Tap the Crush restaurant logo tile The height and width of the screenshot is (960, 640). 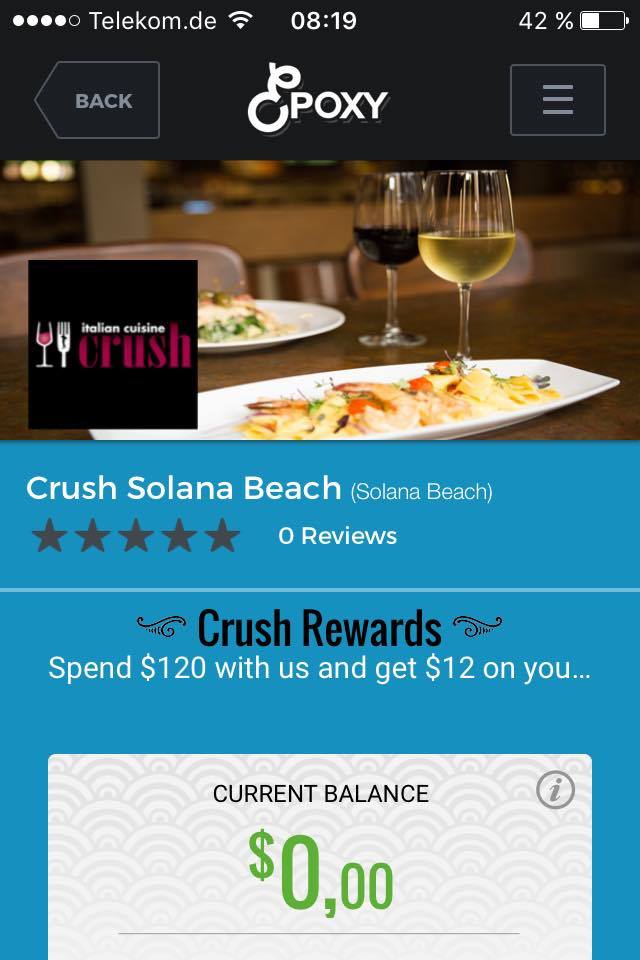(x=113, y=344)
